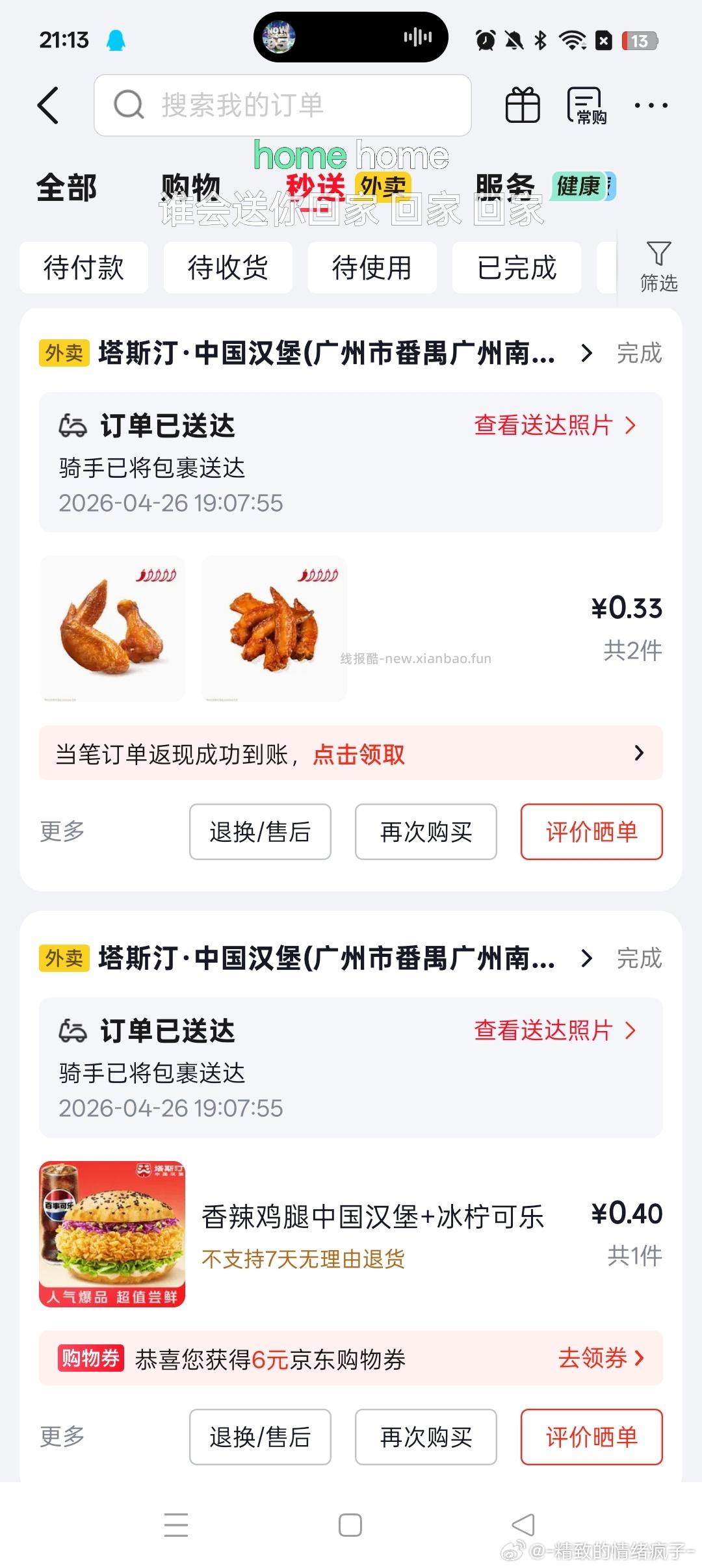Viewport: 702px width, 1568px height.
Task: Select the 待收货 filter chip
Action: pyautogui.click(x=228, y=268)
